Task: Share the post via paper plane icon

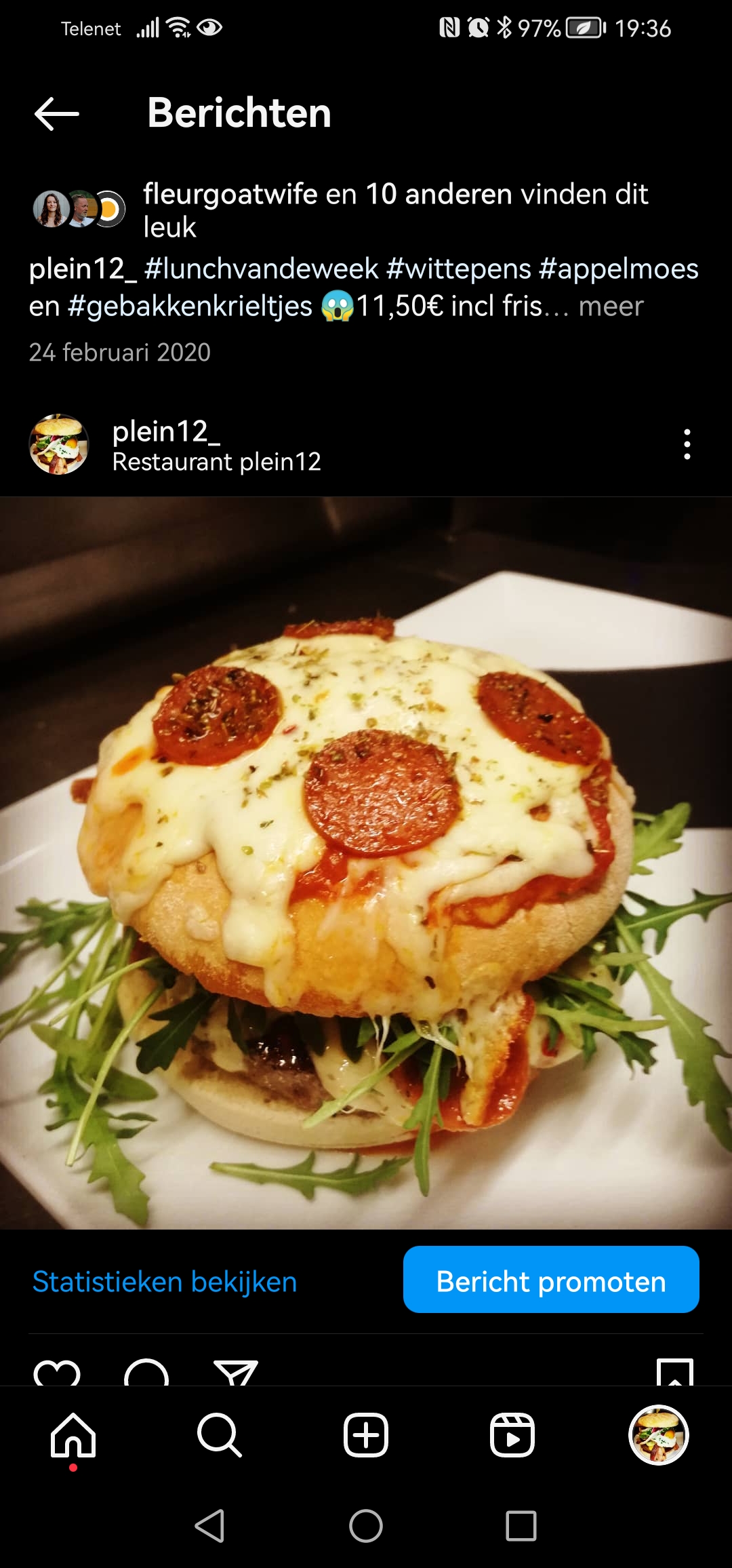Action: coord(236,1373)
